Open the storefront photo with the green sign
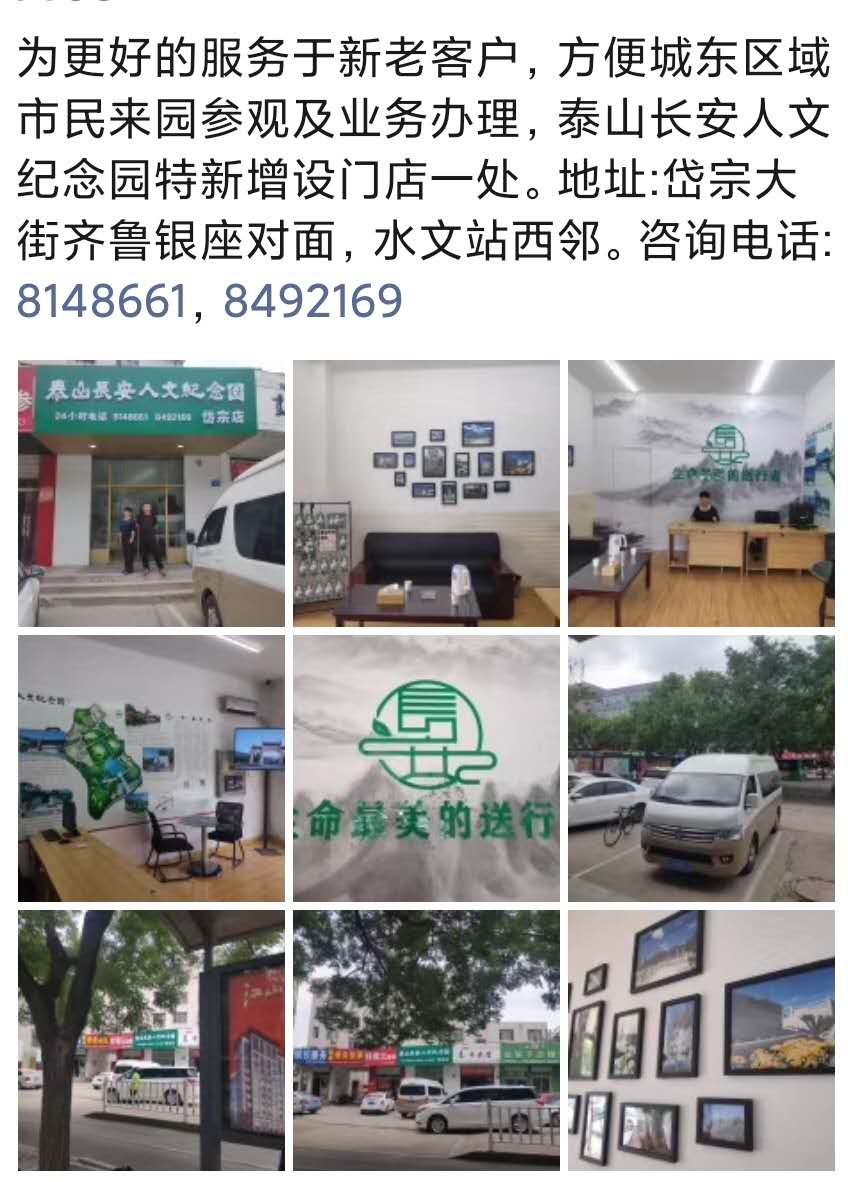This screenshot has width=848, height=1182. (x=151, y=493)
